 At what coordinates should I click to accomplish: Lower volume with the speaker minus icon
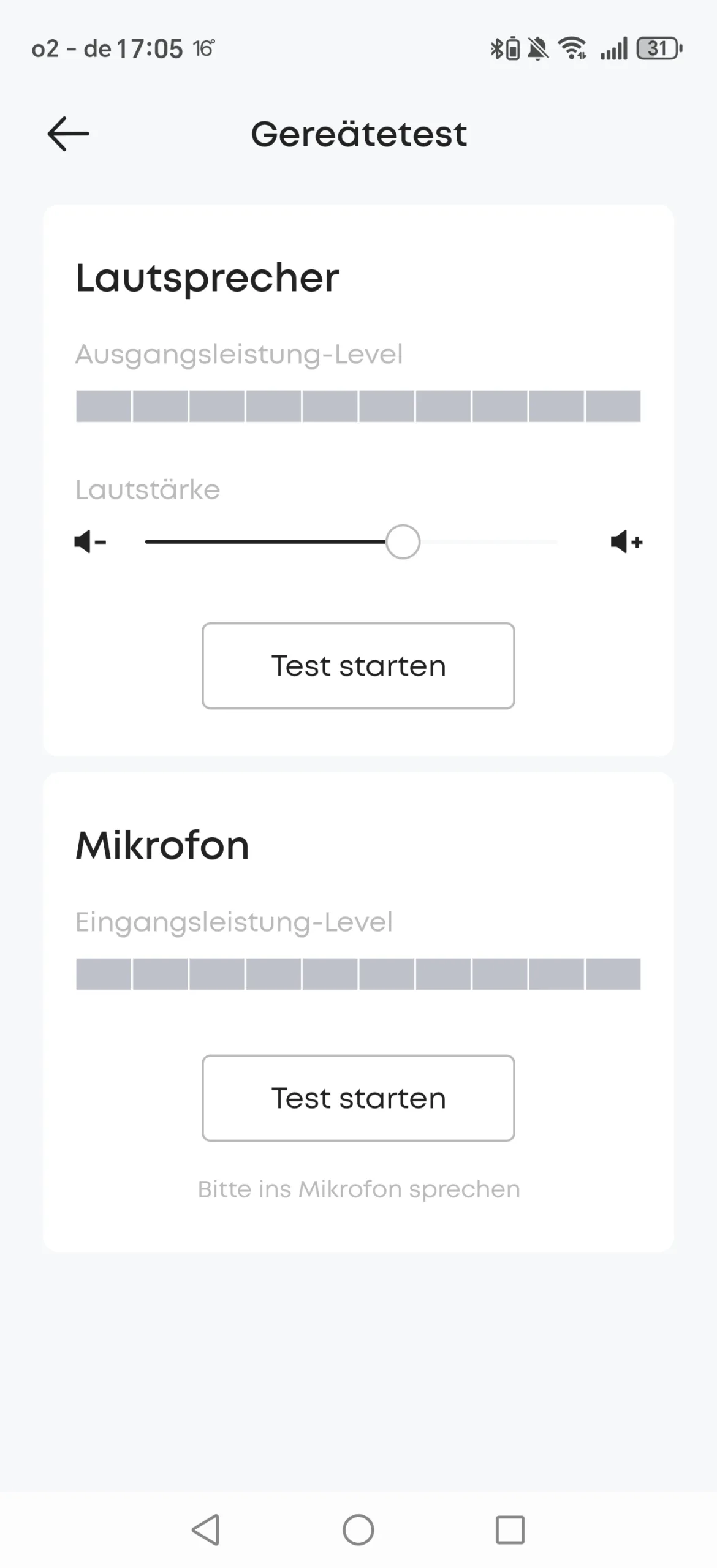point(90,541)
